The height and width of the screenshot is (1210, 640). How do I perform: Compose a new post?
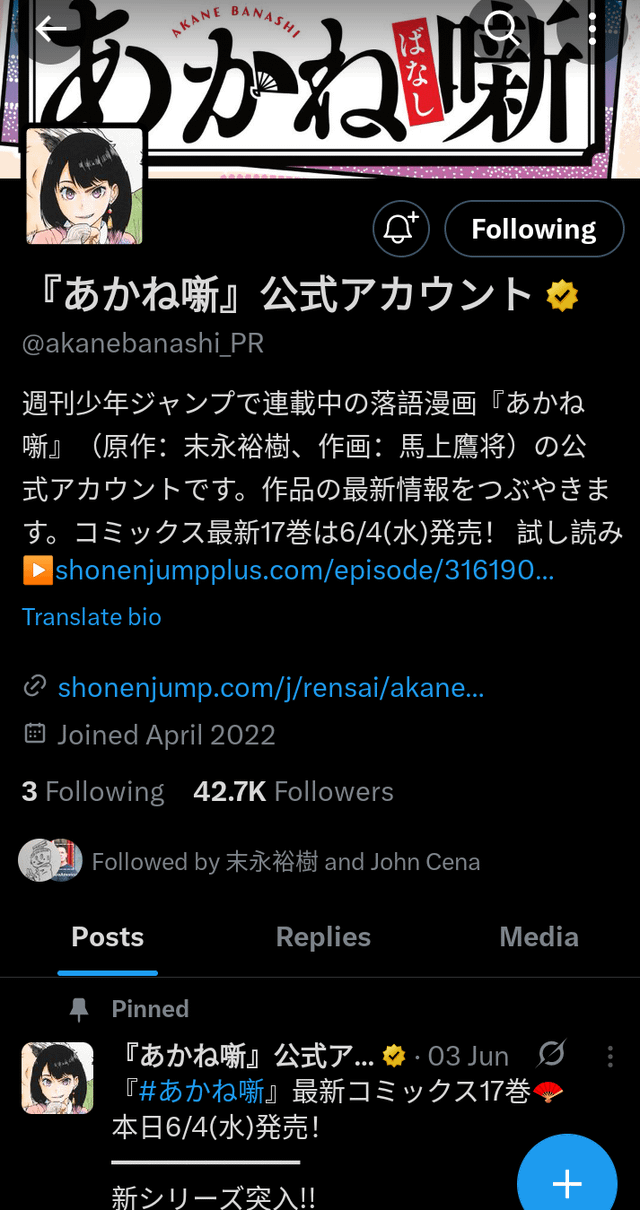pos(567,1183)
